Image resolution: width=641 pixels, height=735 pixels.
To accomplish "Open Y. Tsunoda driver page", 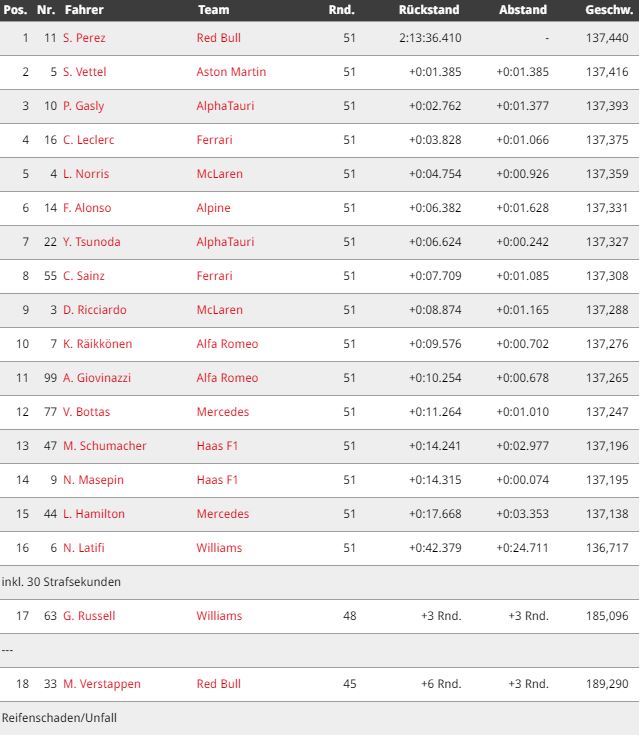I will (91, 242).
